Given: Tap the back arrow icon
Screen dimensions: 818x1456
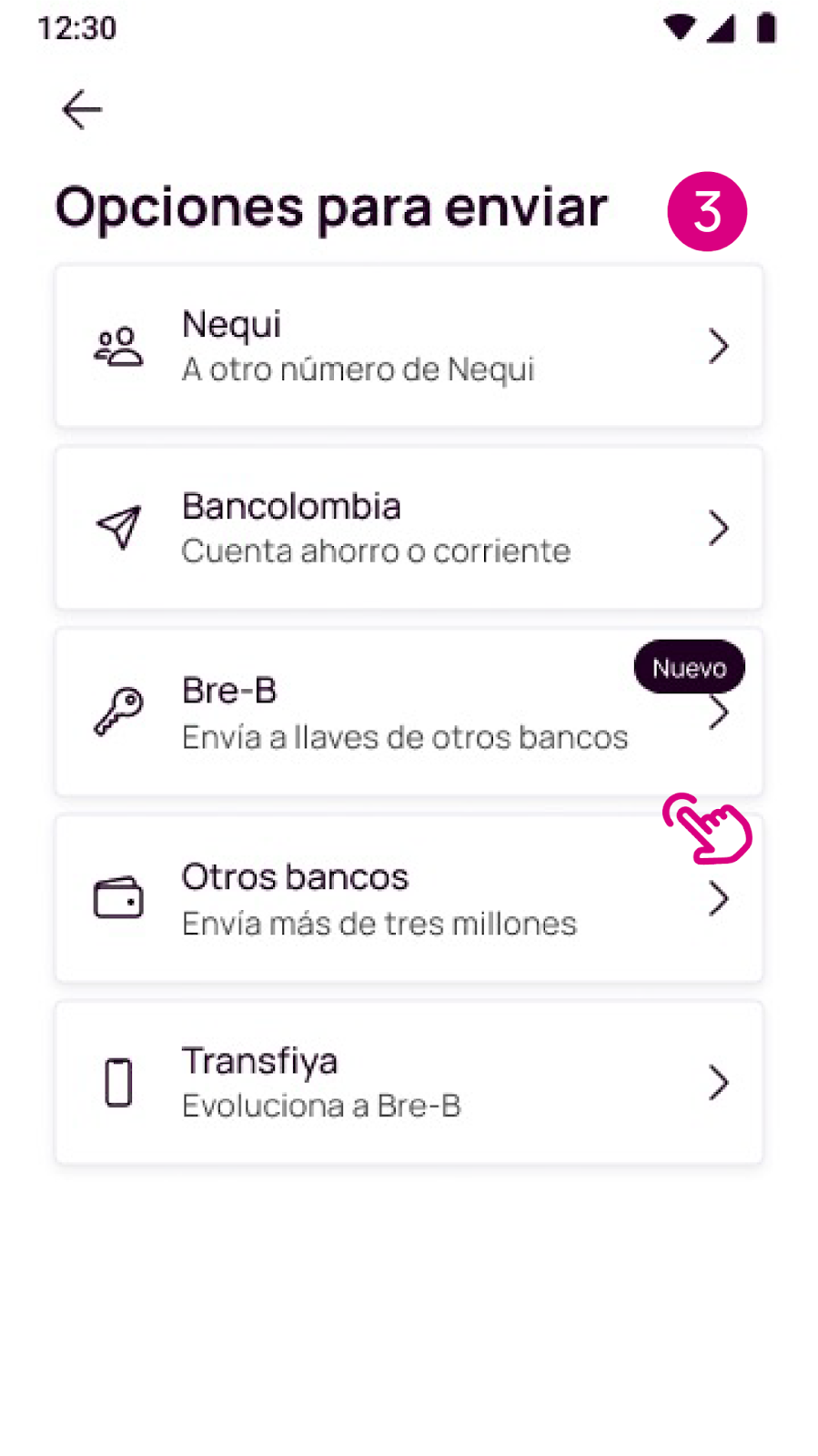Looking at the screenshot, I should click(x=81, y=109).
